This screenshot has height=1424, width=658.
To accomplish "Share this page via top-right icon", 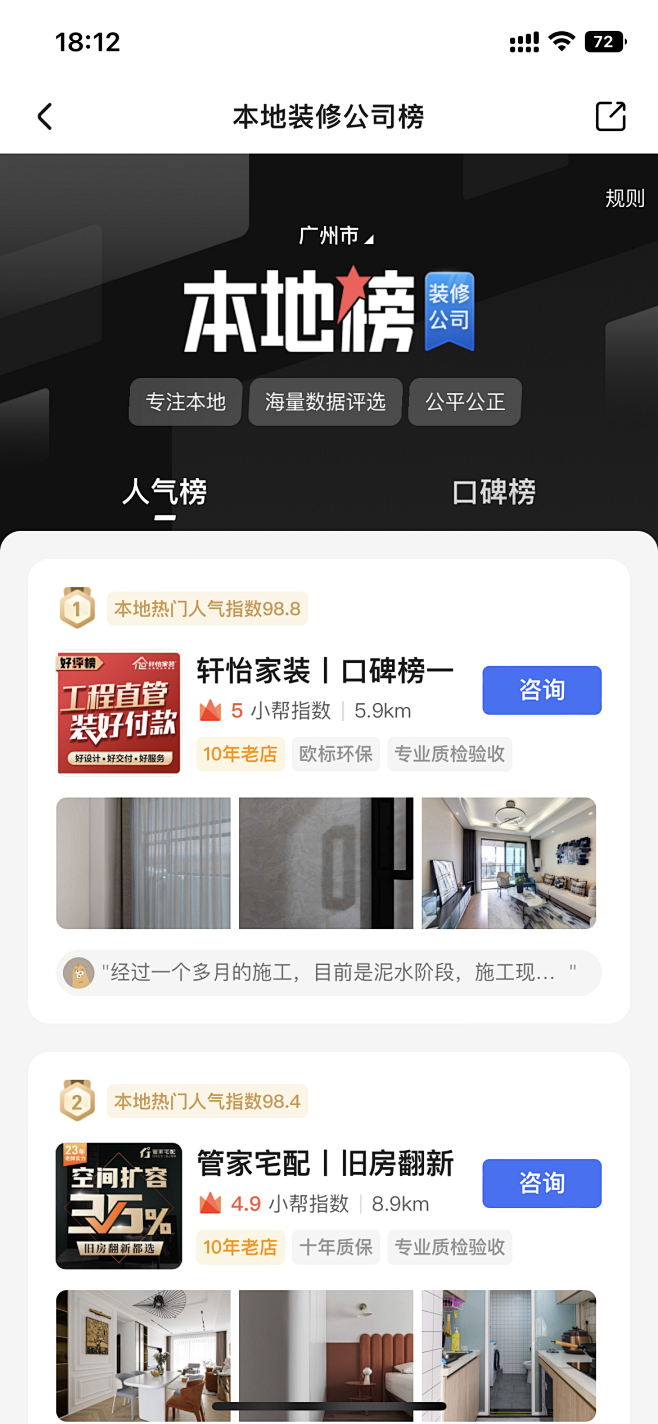I will tap(610, 117).
